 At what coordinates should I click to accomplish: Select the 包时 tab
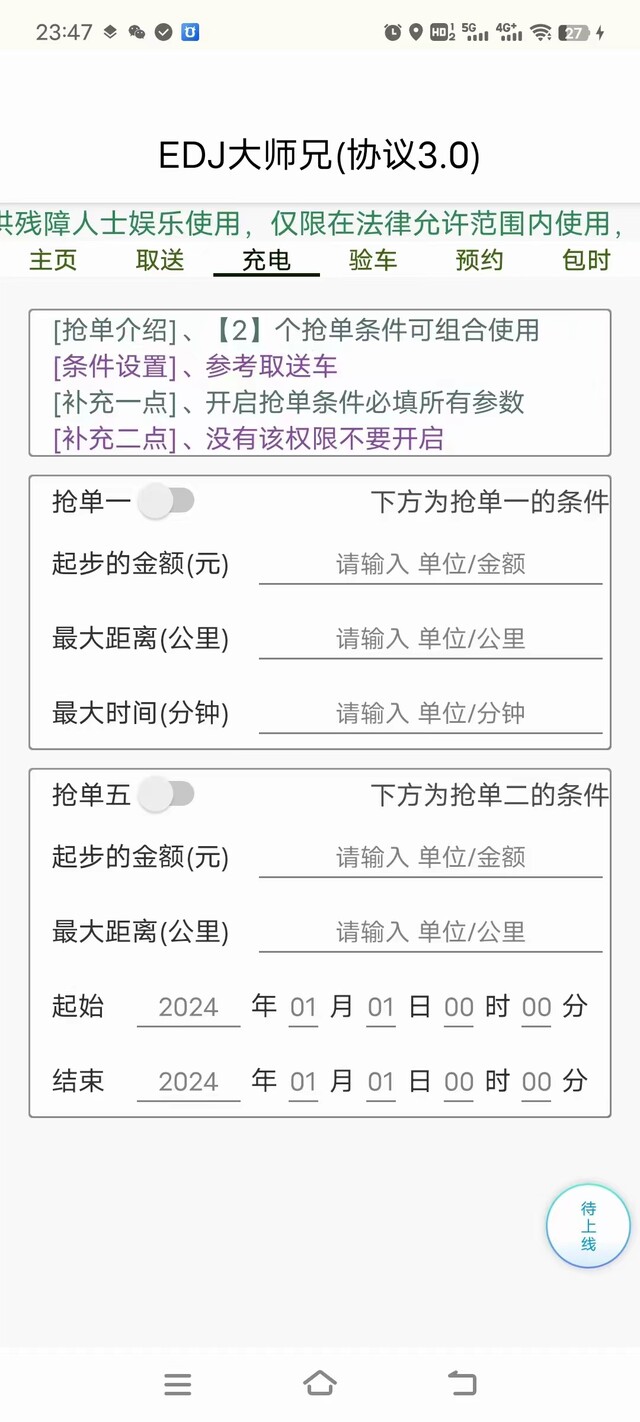[x=586, y=260]
